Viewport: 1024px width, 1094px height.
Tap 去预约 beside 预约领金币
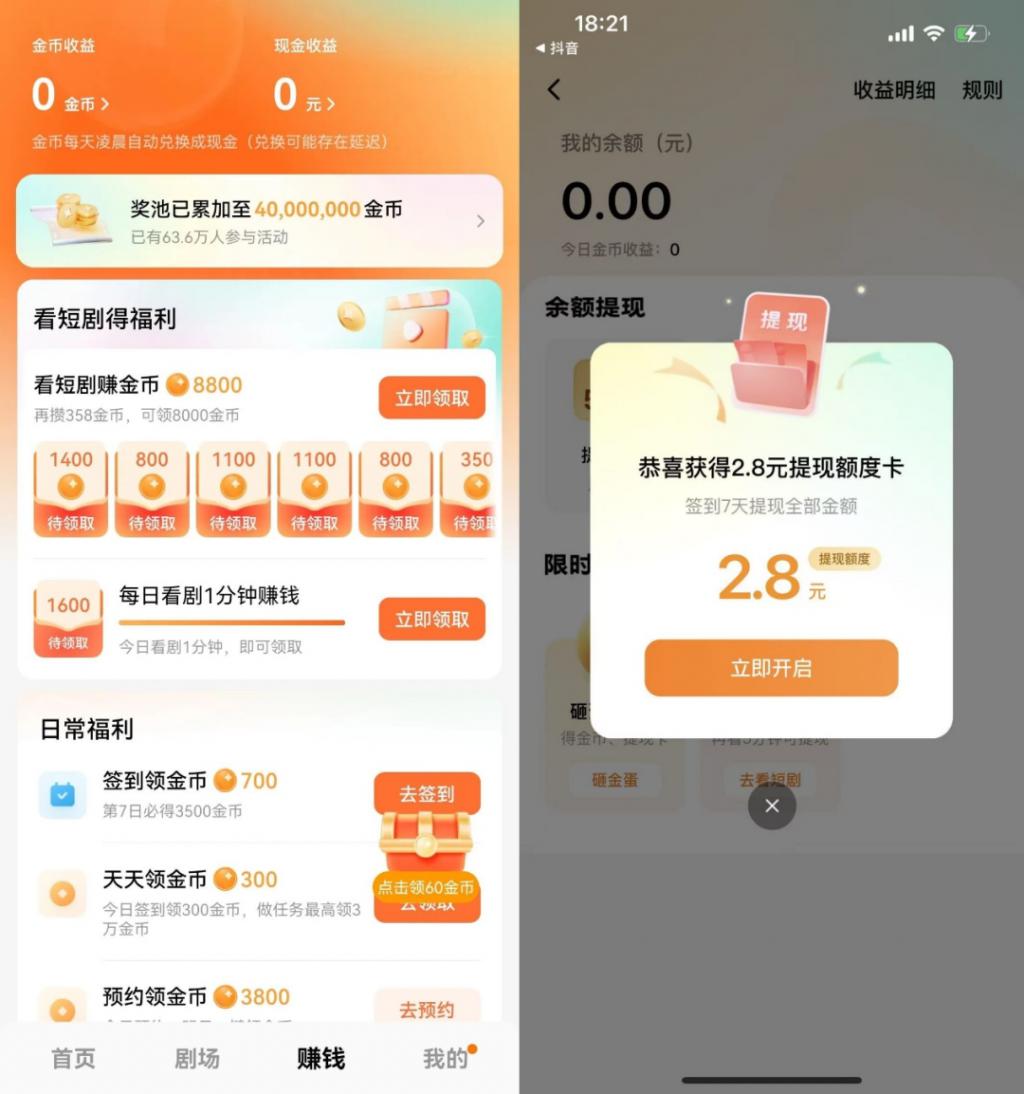[x=427, y=1009]
